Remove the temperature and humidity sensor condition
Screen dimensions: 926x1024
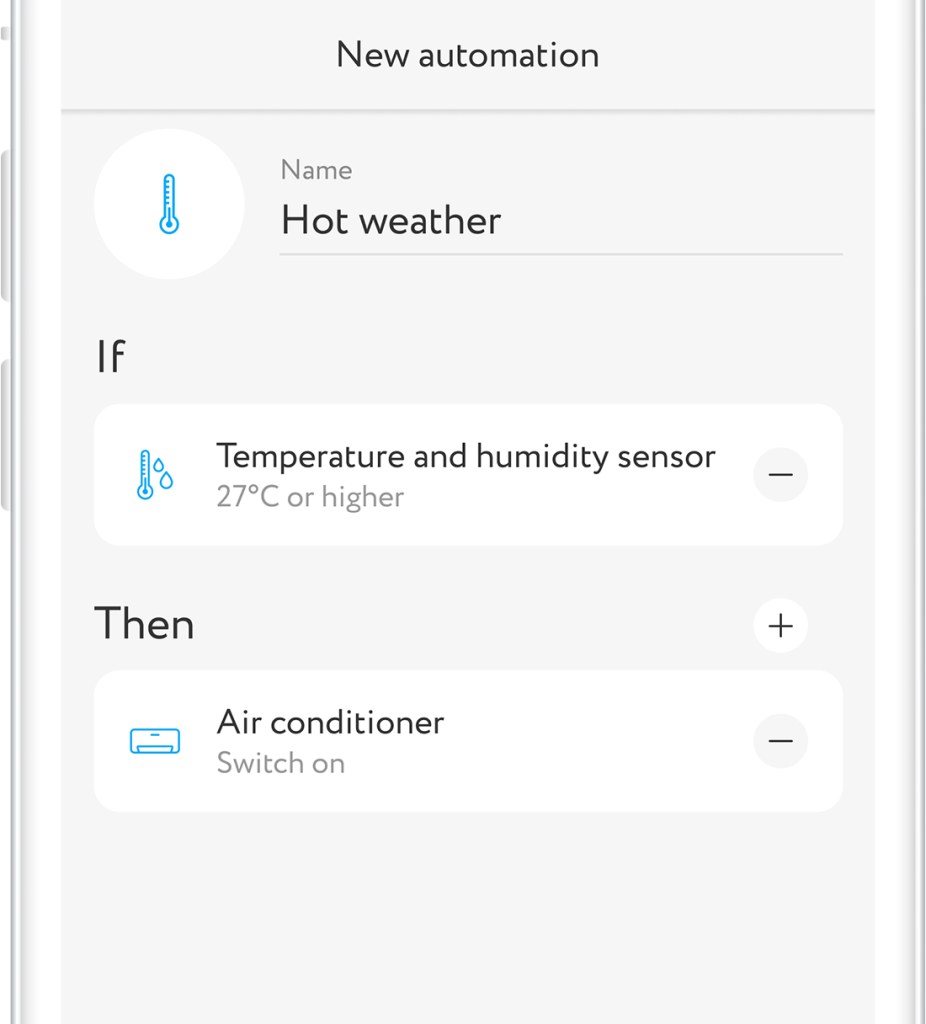780,475
